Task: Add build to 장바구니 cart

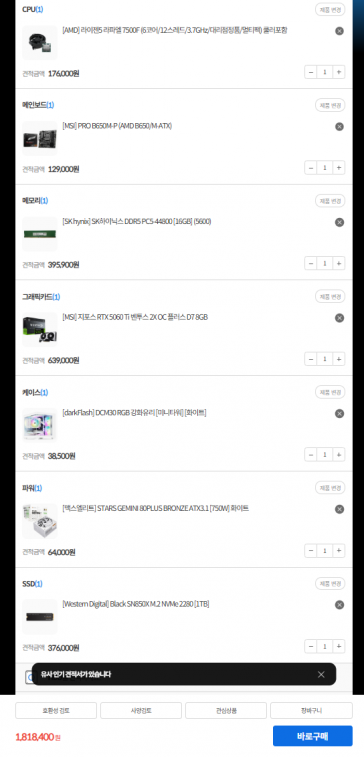Action: tap(311, 711)
